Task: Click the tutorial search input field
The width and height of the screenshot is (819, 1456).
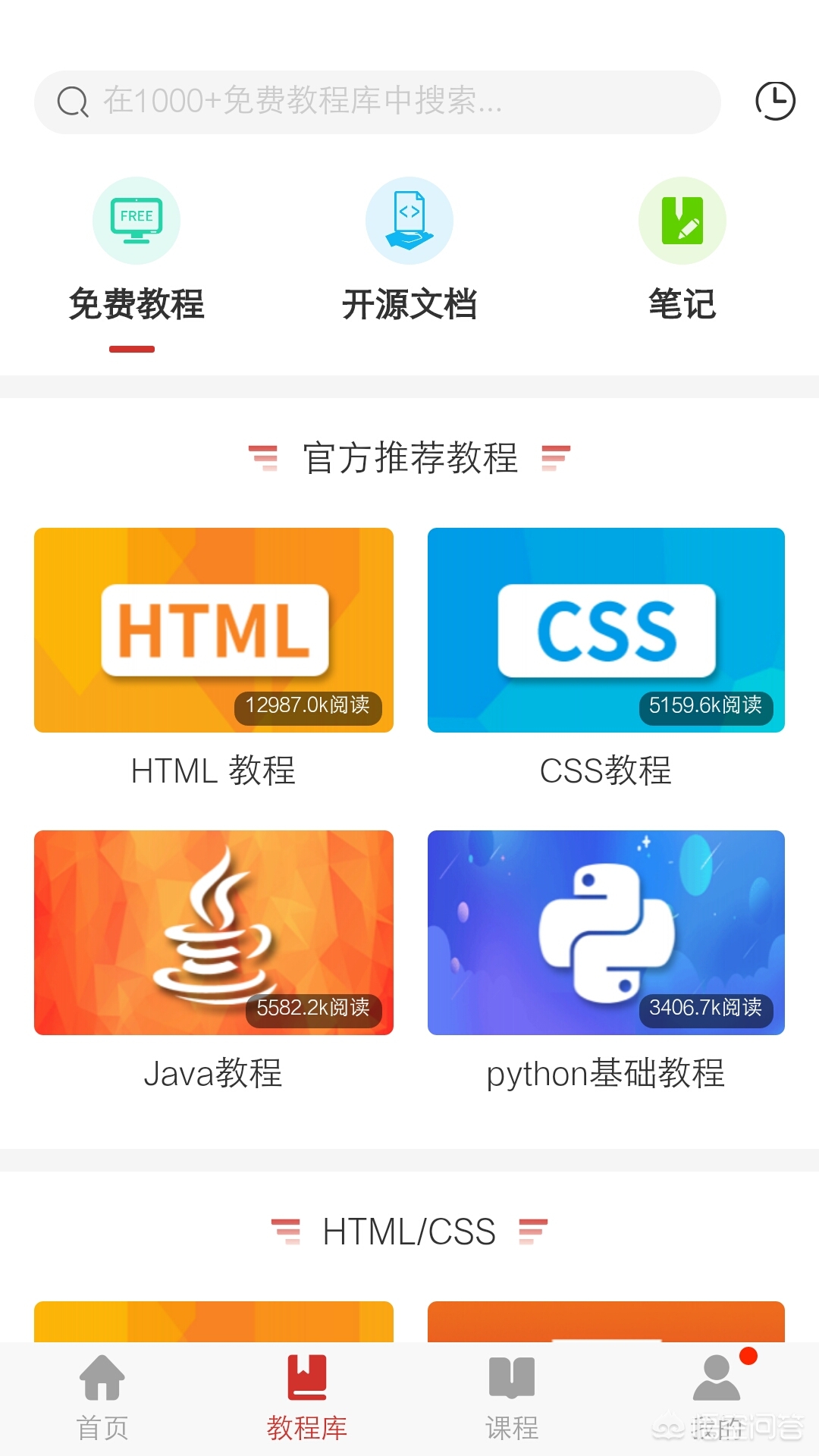Action: [x=379, y=102]
